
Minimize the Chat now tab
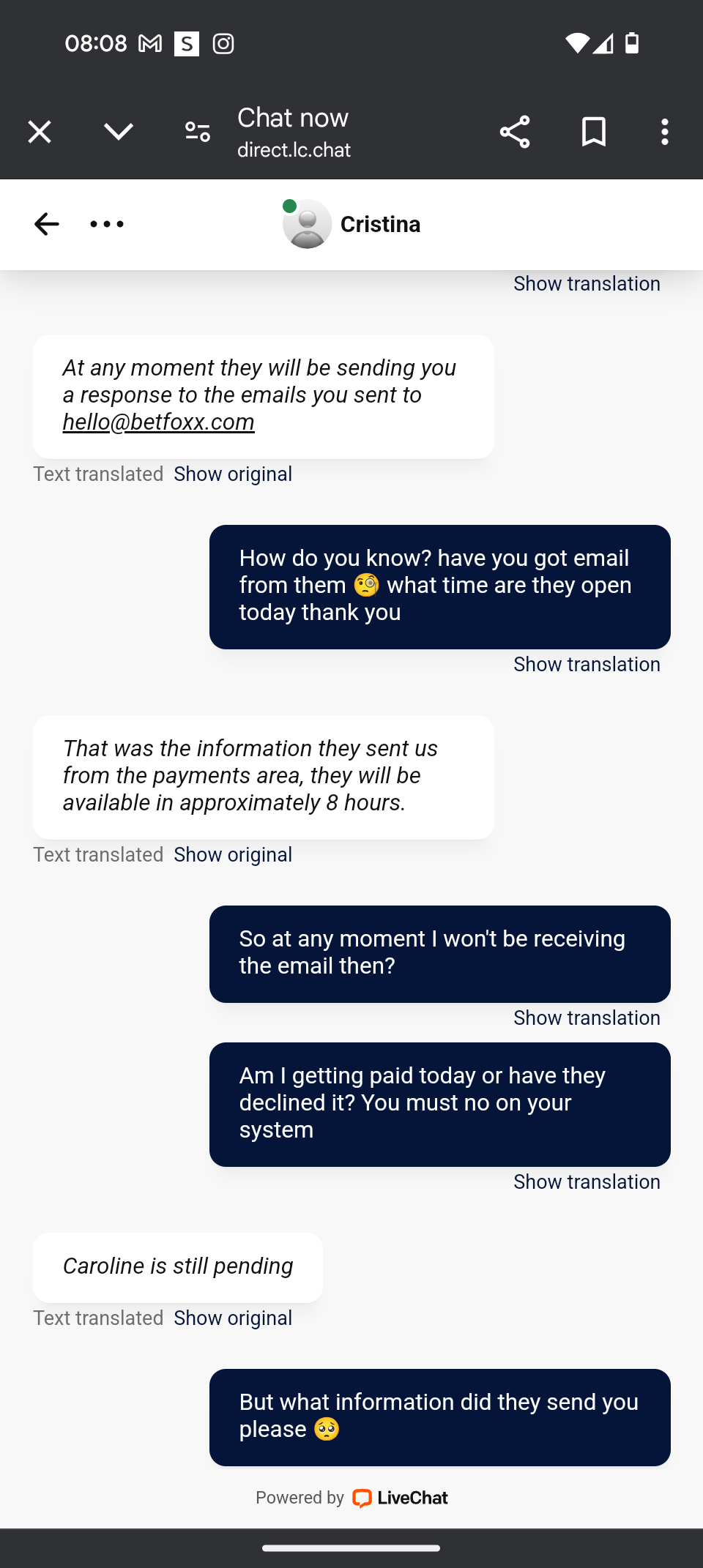118,132
